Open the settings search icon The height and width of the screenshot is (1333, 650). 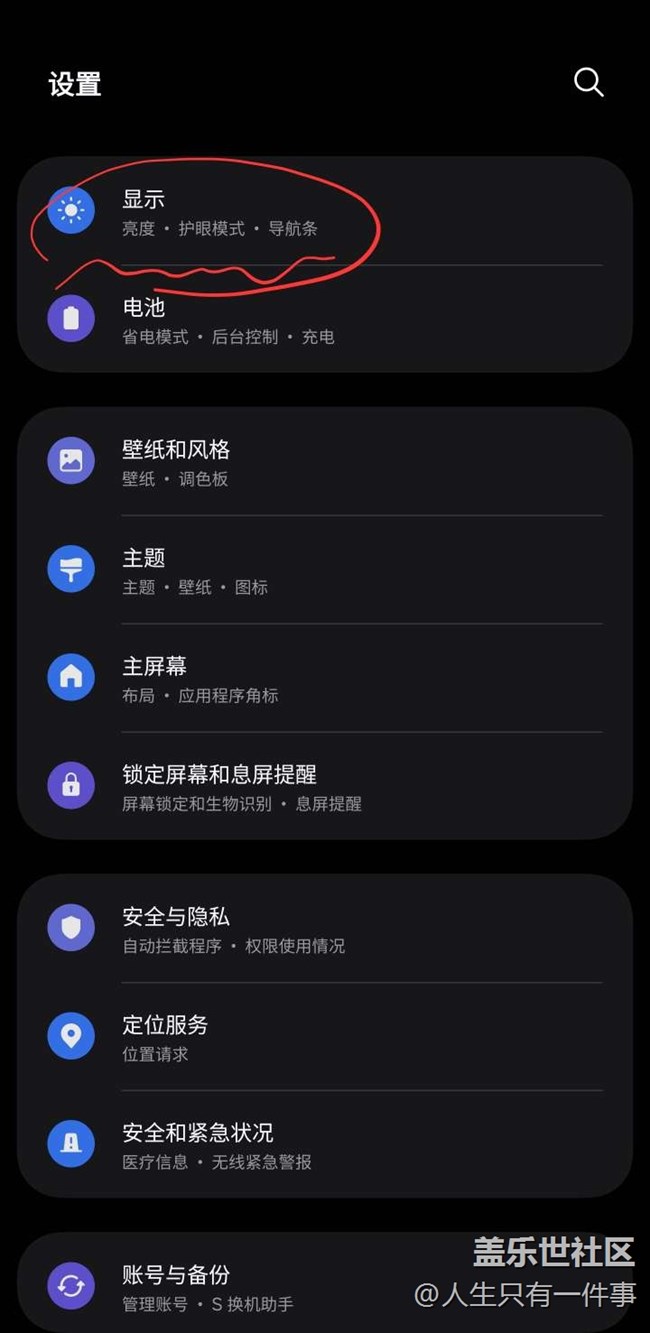[588, 83]
